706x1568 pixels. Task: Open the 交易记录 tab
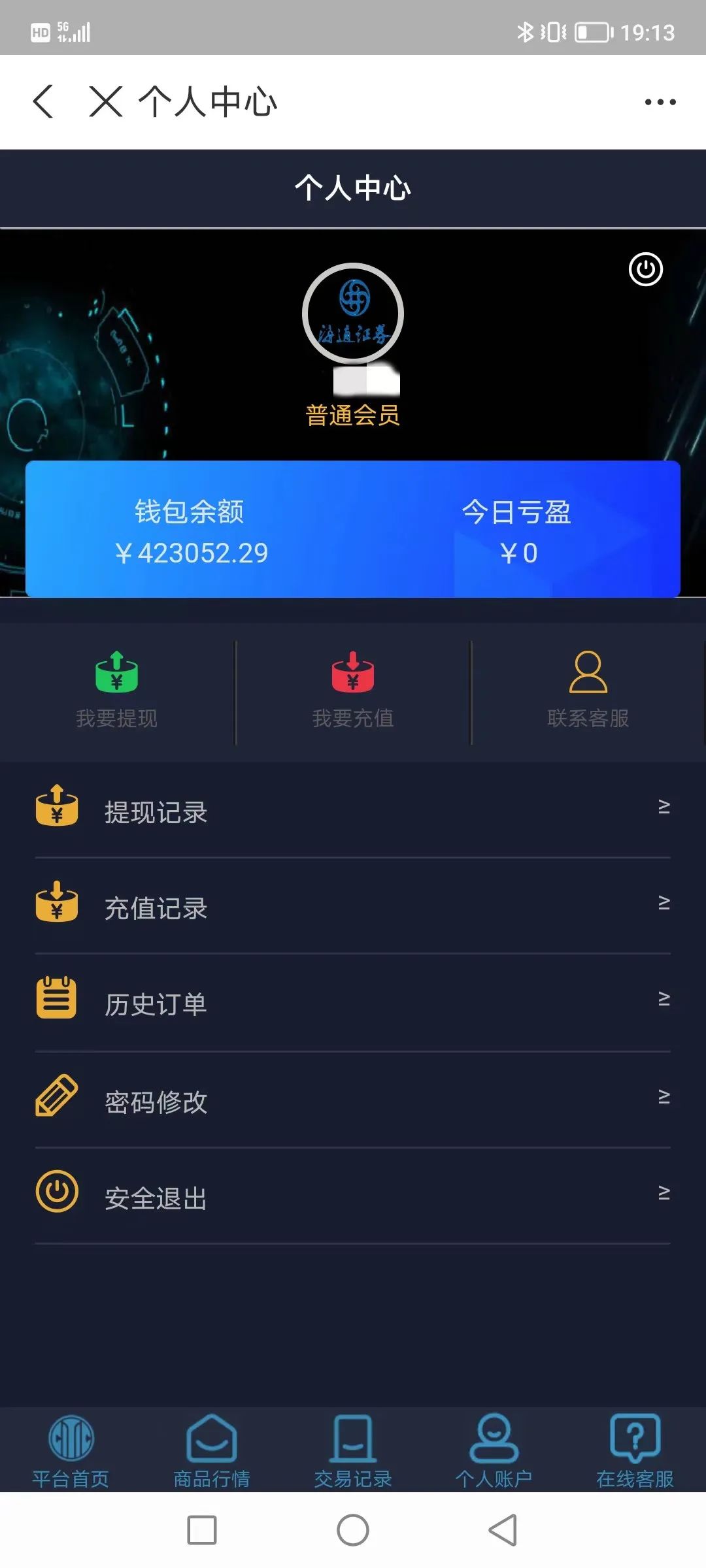pos(353,1450)
